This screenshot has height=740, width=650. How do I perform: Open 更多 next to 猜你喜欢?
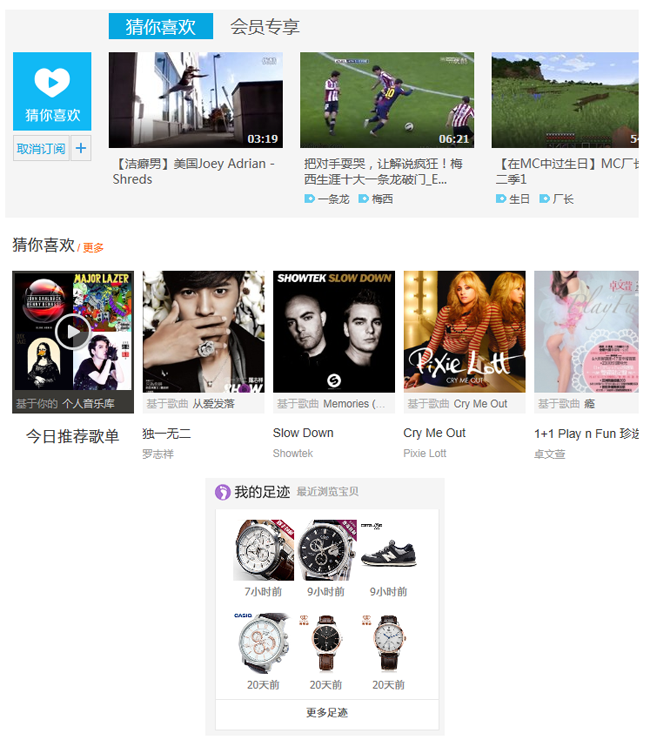(x=93, y=248)
